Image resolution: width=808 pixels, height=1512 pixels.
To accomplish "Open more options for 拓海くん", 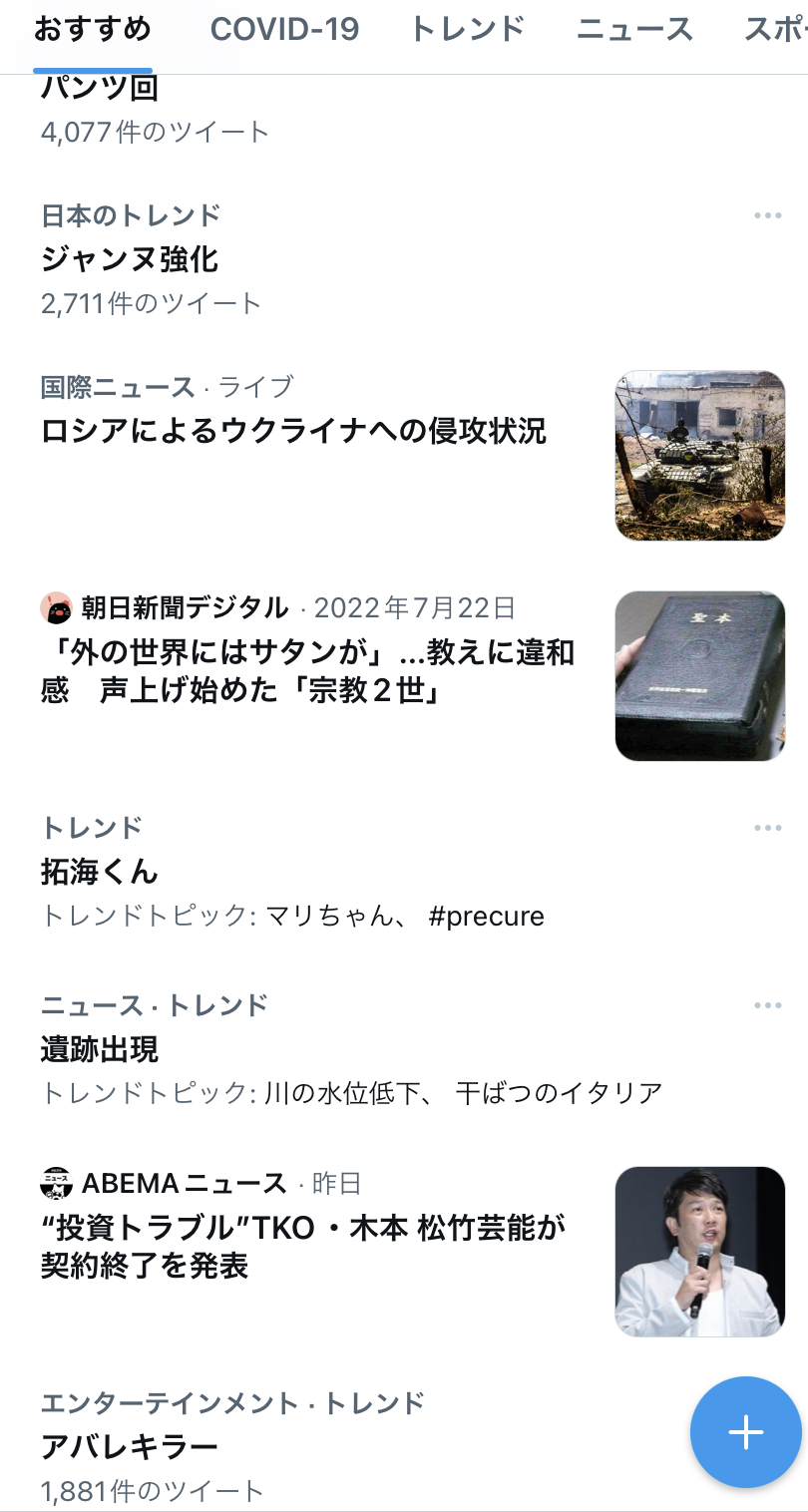I will coord(767,828).
